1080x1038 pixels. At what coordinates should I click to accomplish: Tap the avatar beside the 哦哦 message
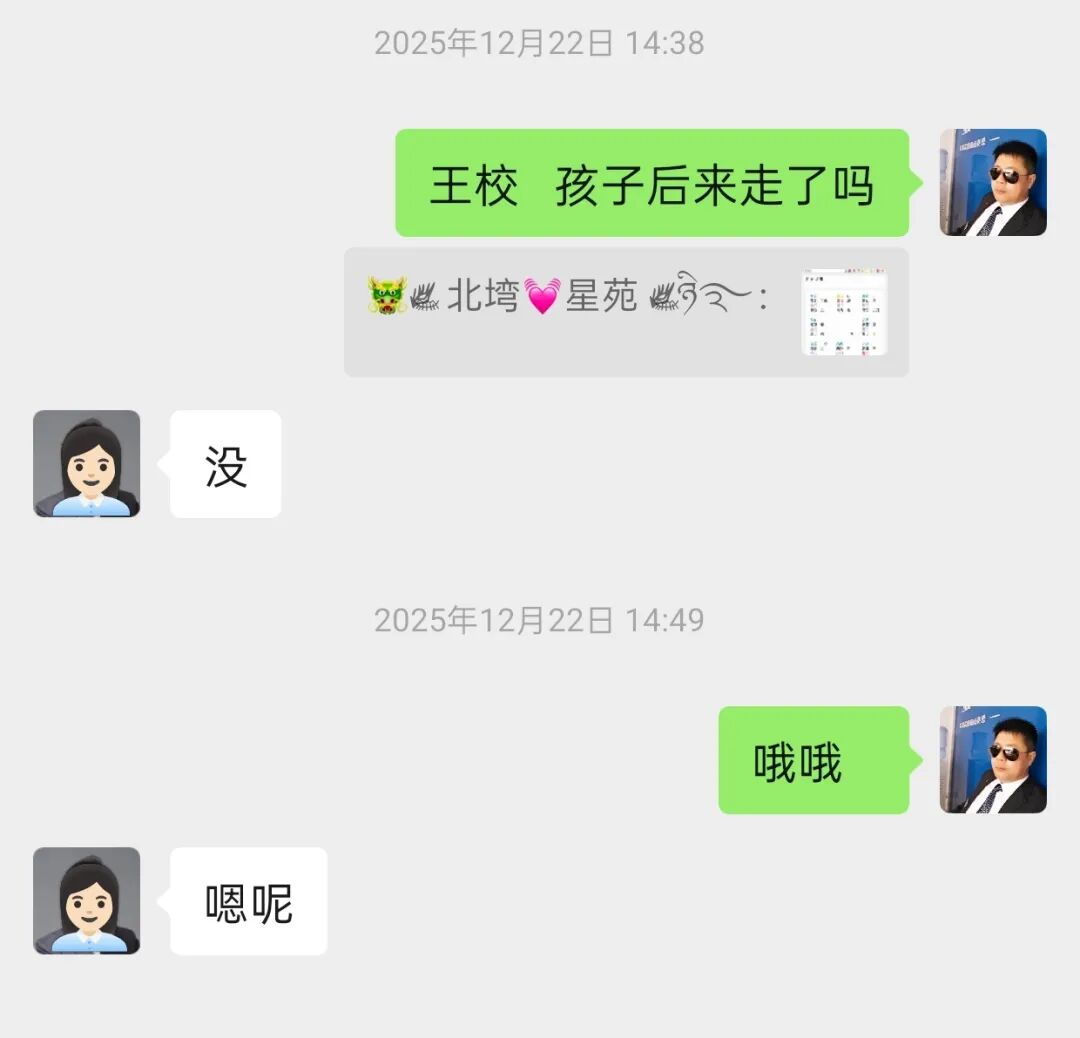(992, 759)
